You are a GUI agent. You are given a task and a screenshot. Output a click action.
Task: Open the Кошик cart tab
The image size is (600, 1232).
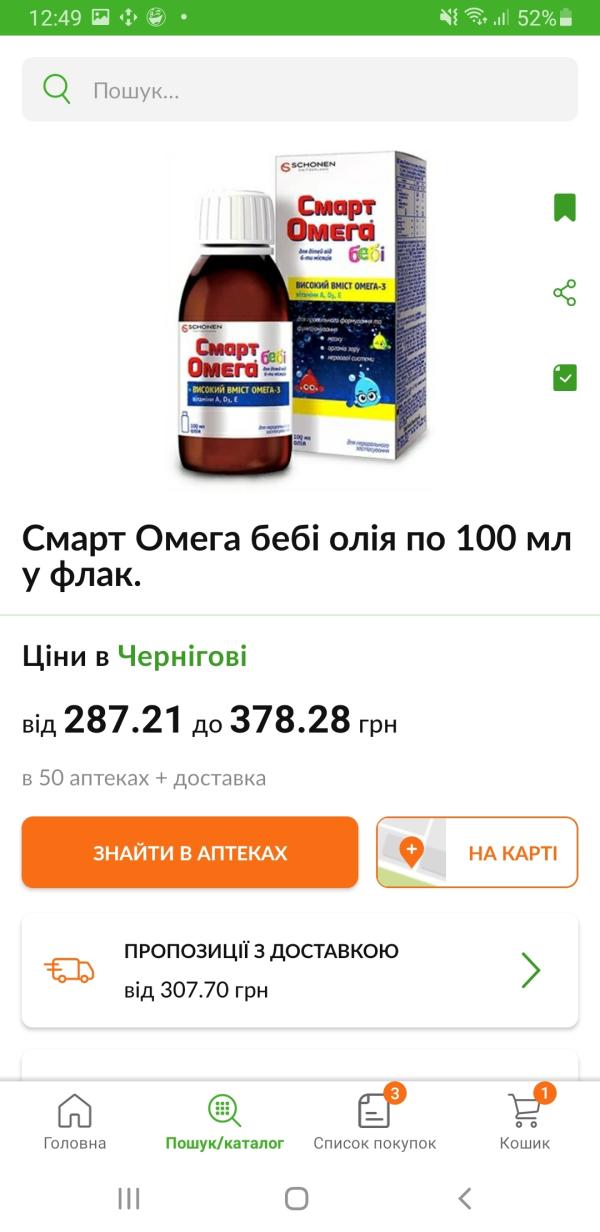coord(525,1122)
